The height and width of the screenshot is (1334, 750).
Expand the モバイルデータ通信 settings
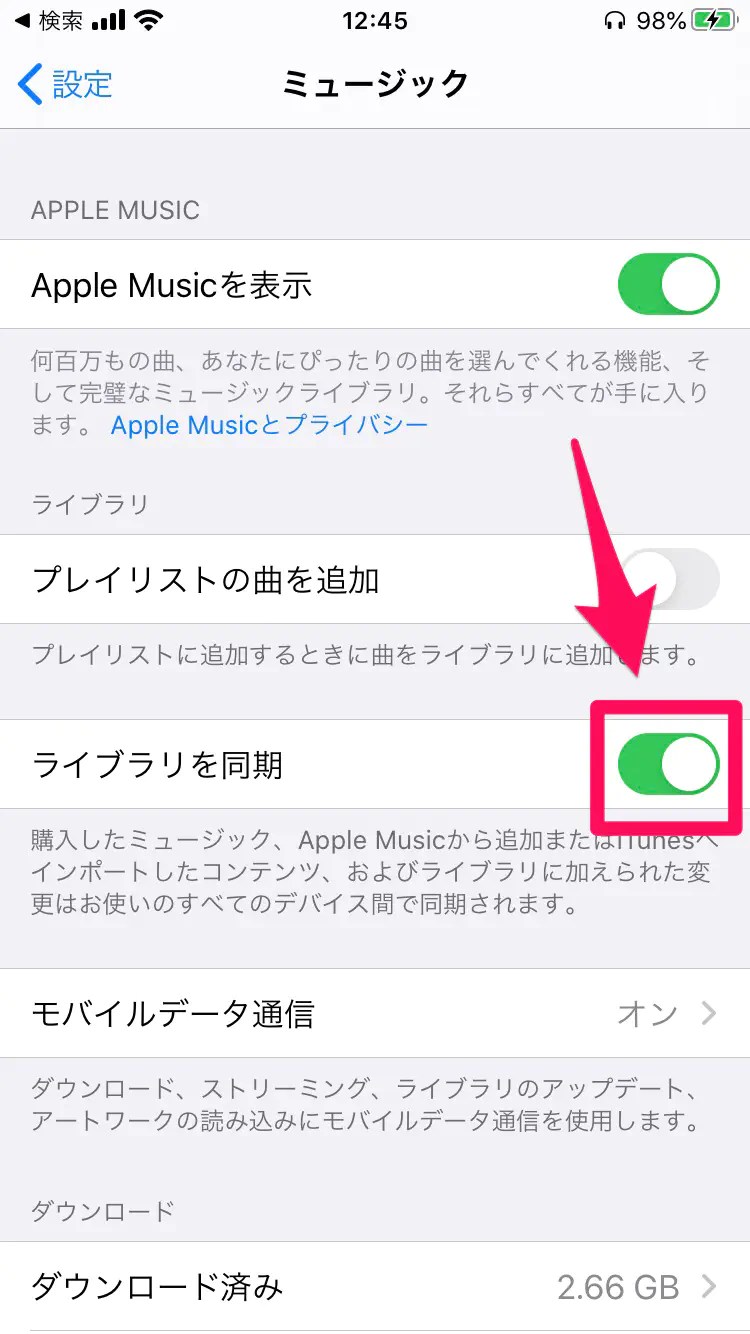point(375,1014)
